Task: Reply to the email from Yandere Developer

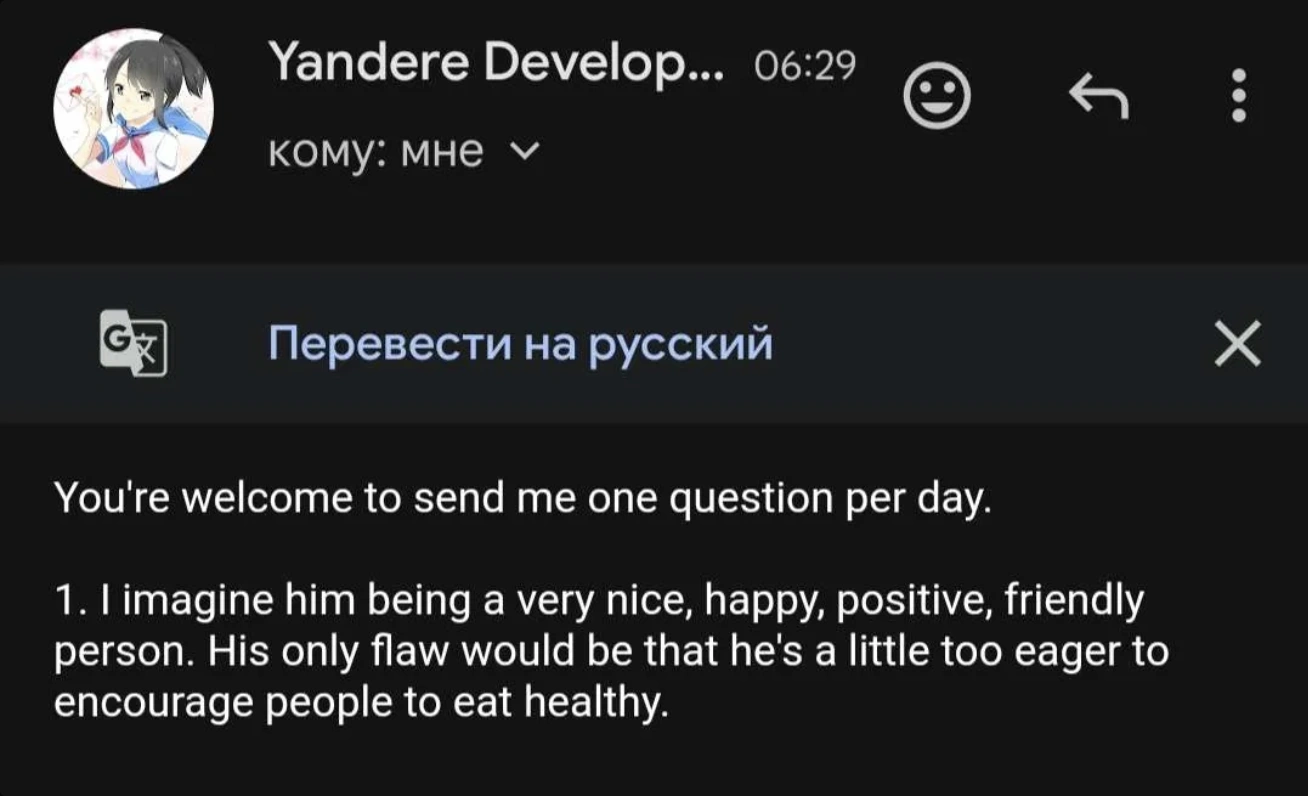Action: pos(1098,97)
